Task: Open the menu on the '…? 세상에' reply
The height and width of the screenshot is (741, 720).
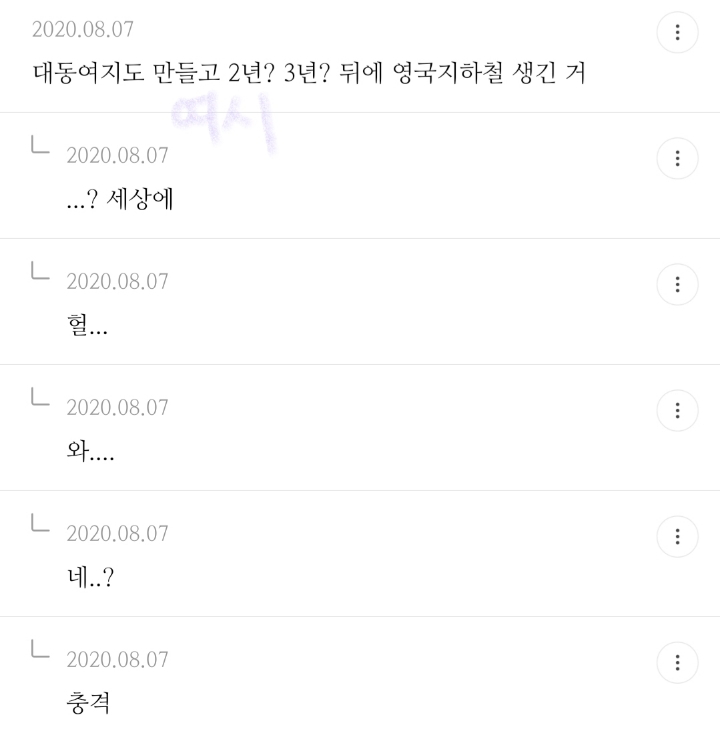Action: [677, 158]
